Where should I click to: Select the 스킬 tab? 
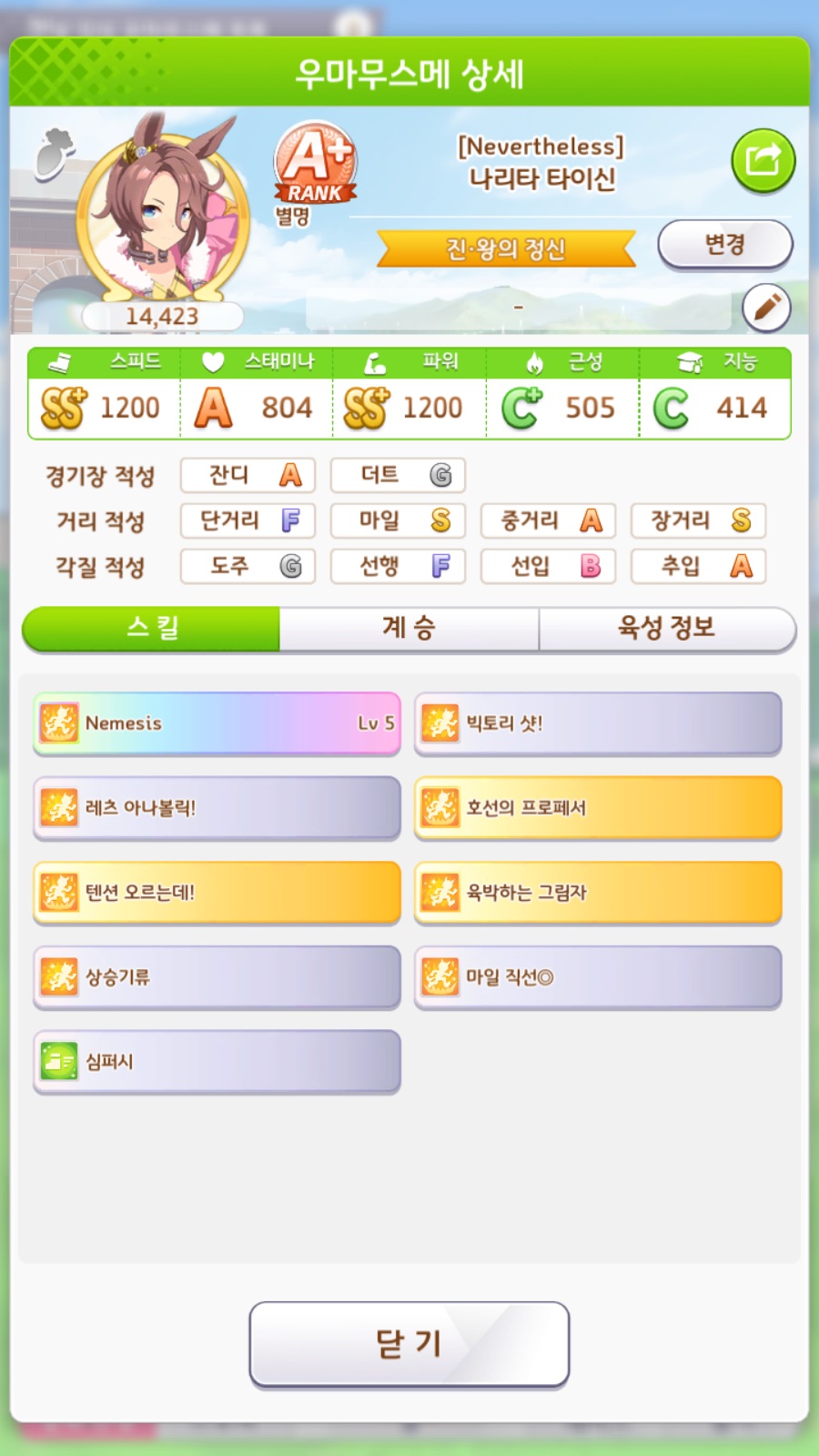pyautogui.click(x=152, y=628)
